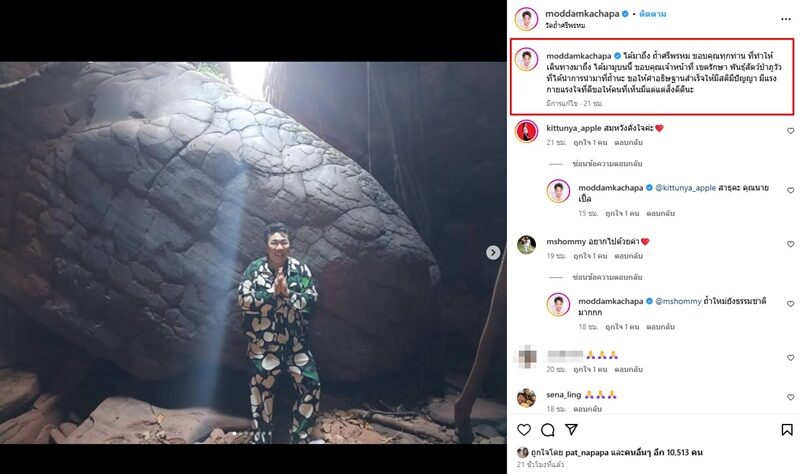The height and width of the screenshot is (474, 800).
Task: Open kittunya_apple's profile picture
Action: 527,133
